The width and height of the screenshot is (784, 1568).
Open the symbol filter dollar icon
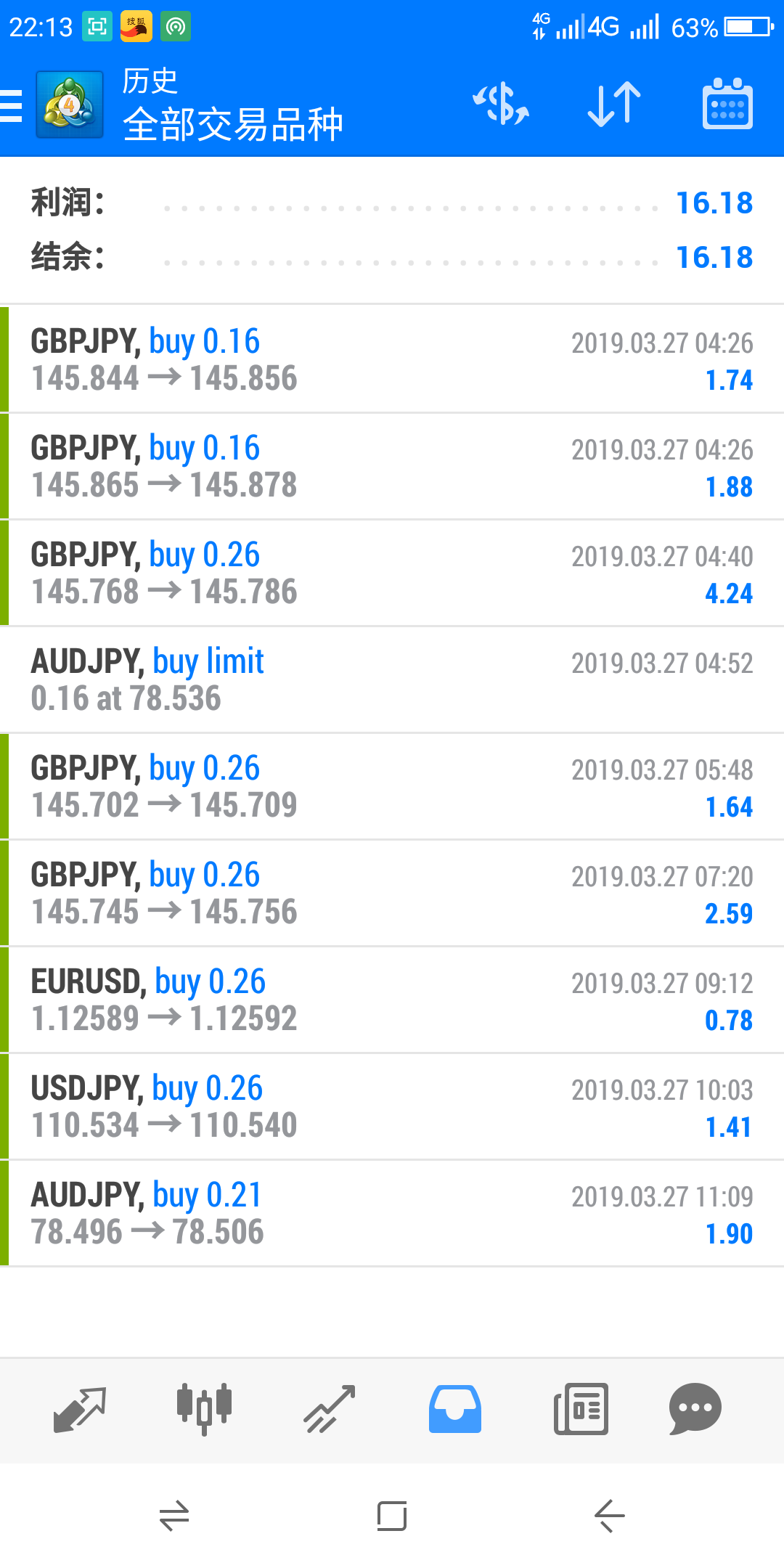click(501, 104)
